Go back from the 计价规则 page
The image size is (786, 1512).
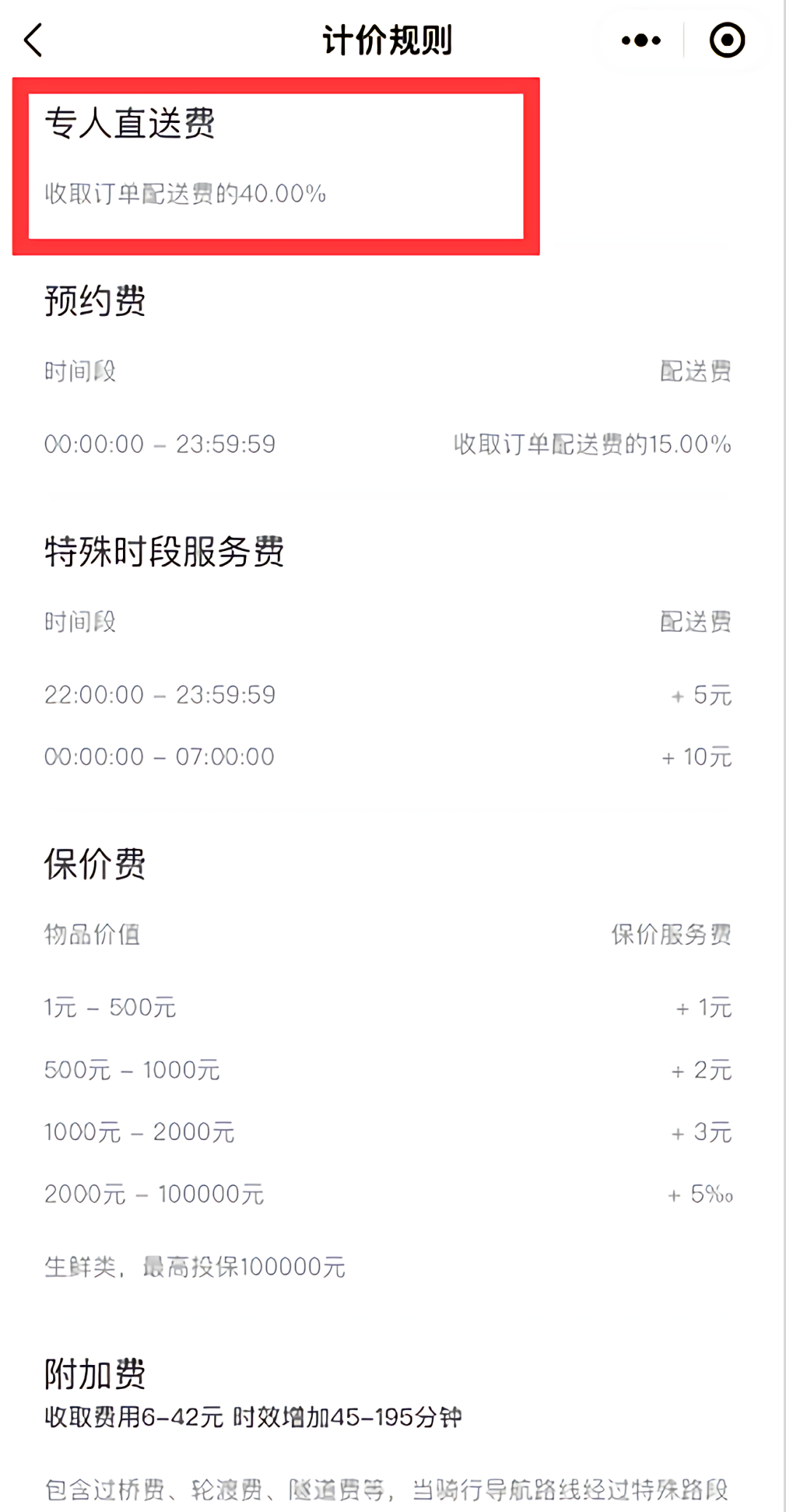[33, 40]
